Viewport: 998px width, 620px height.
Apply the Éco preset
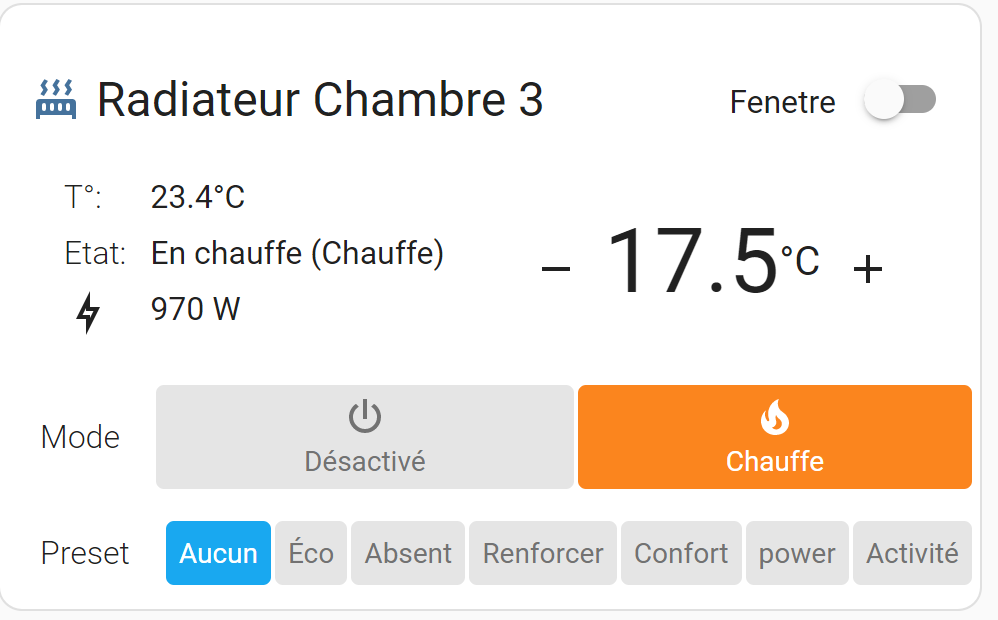311,553
